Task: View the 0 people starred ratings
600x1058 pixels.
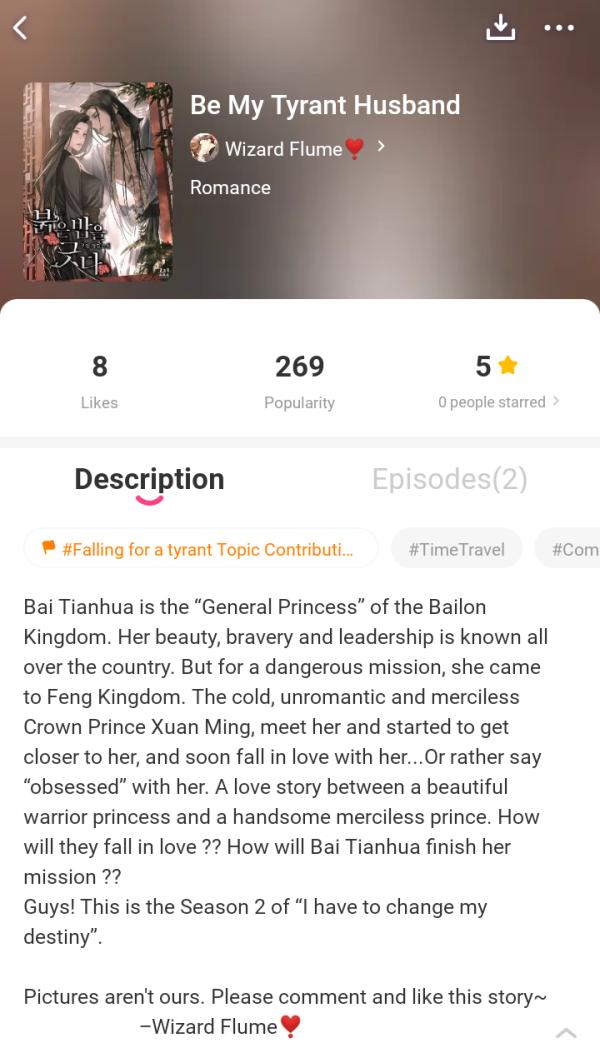Action: (498, 402)
